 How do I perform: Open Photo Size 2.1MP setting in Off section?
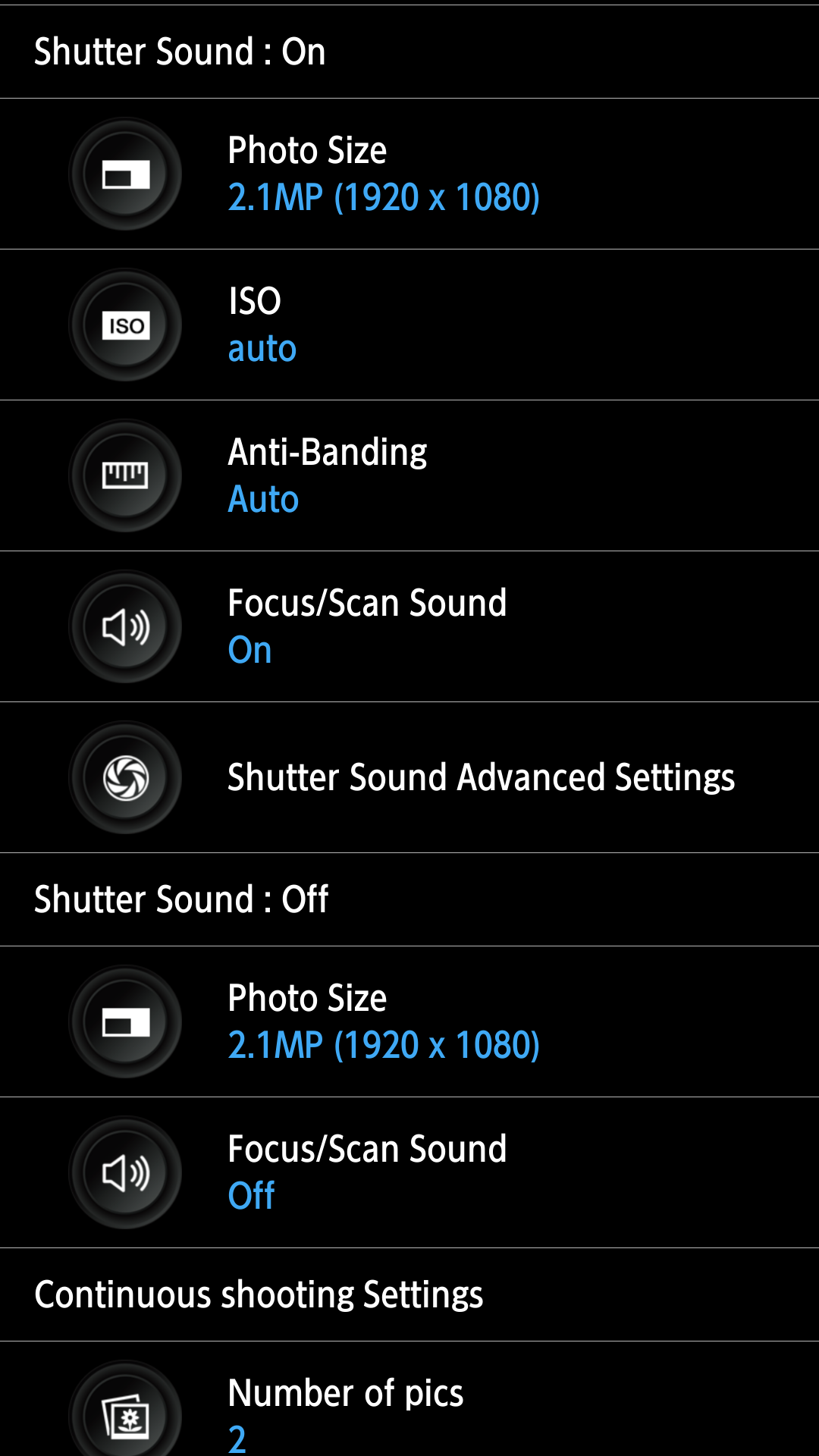(409, 1021)
